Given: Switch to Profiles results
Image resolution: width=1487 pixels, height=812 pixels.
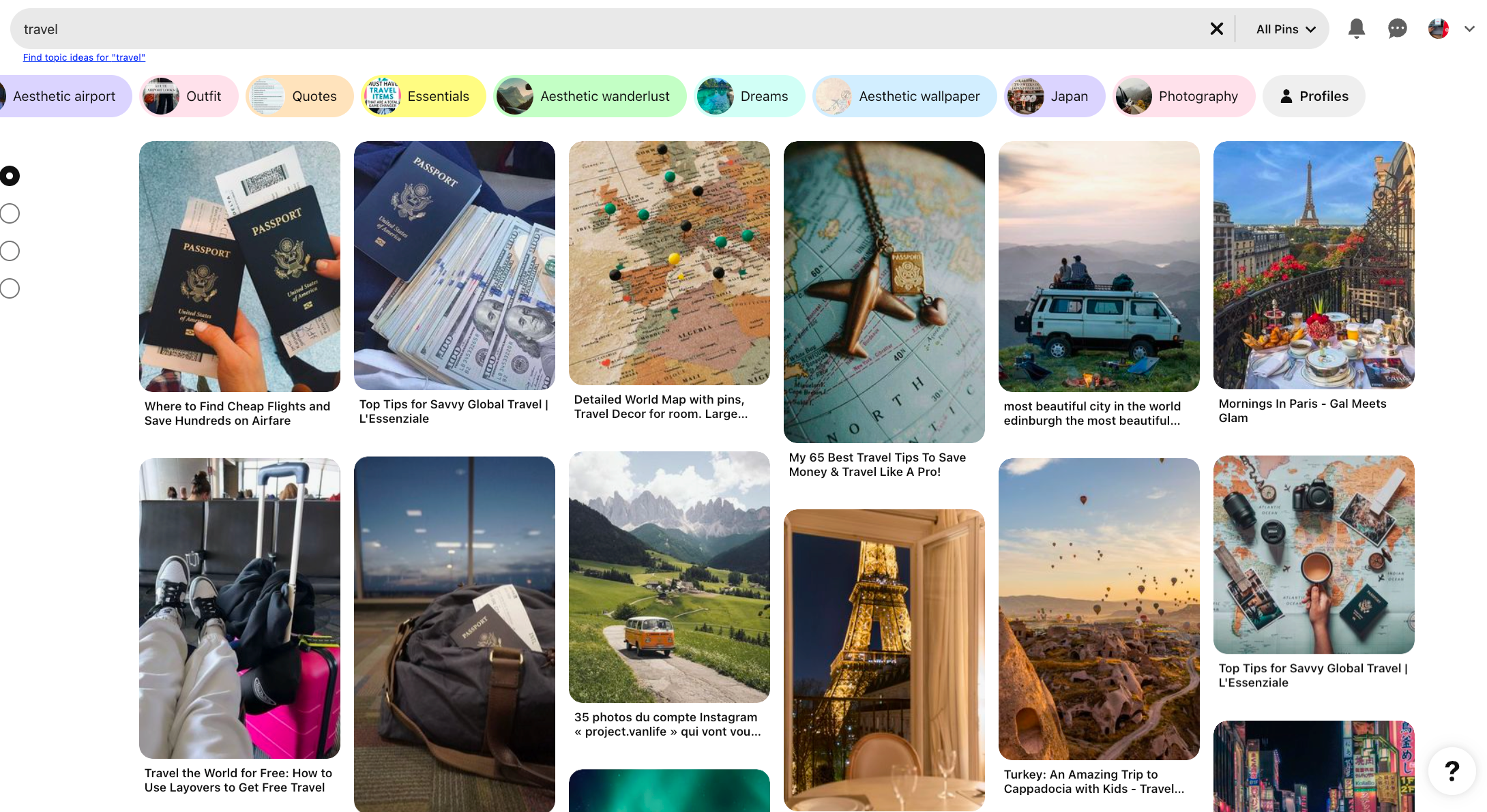Looking at the screenshot, I should (x=1313, y=96).
